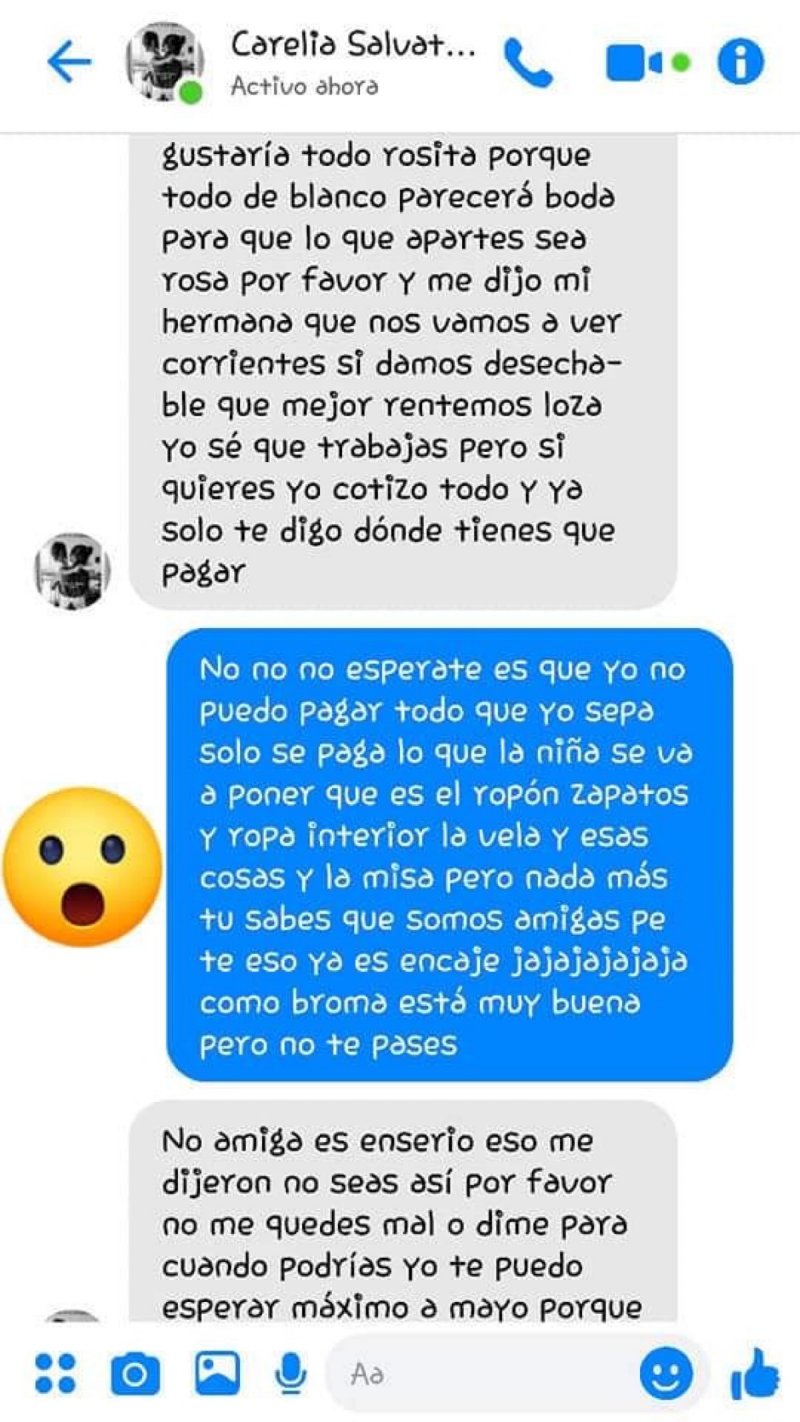The image size is (800, 1422).
Task: Start a voice call with Carelia
Action: (x=529, y=63)
